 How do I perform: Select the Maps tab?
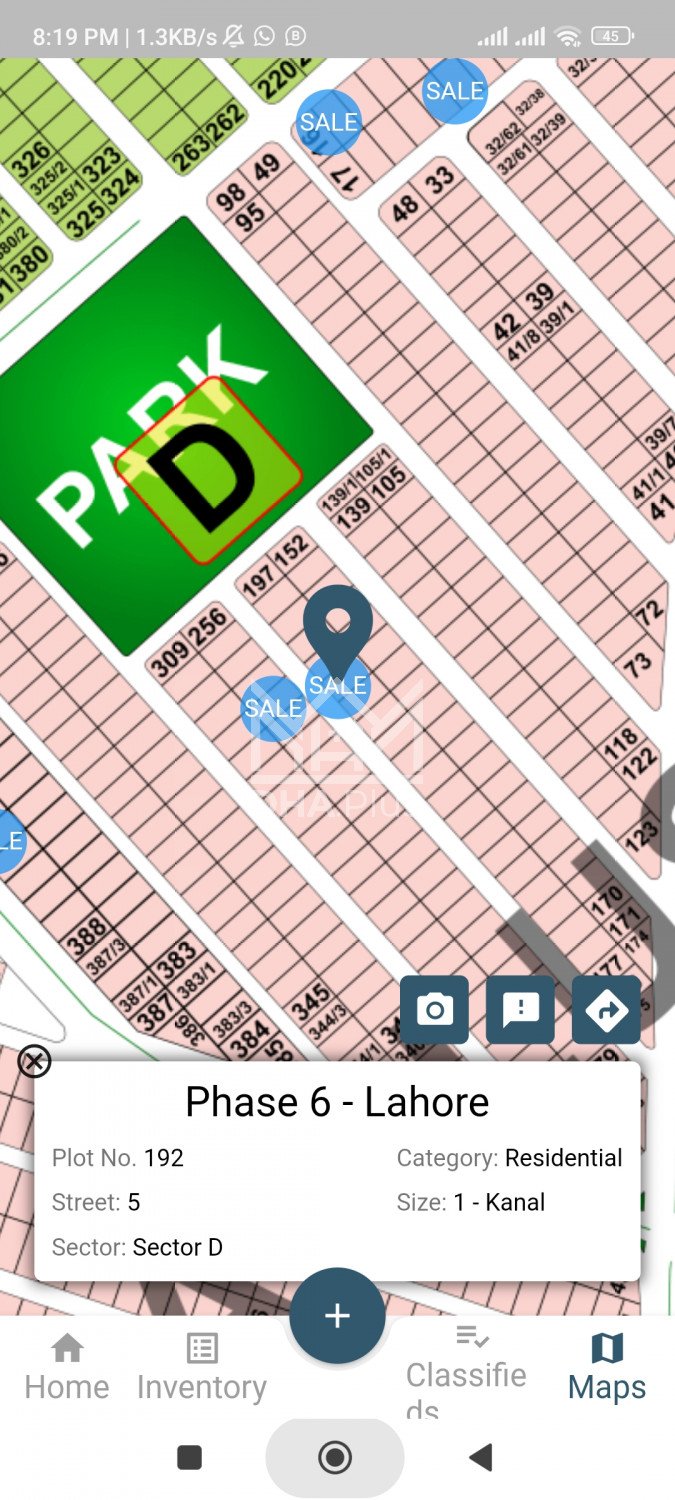[x=607, y=1366]
